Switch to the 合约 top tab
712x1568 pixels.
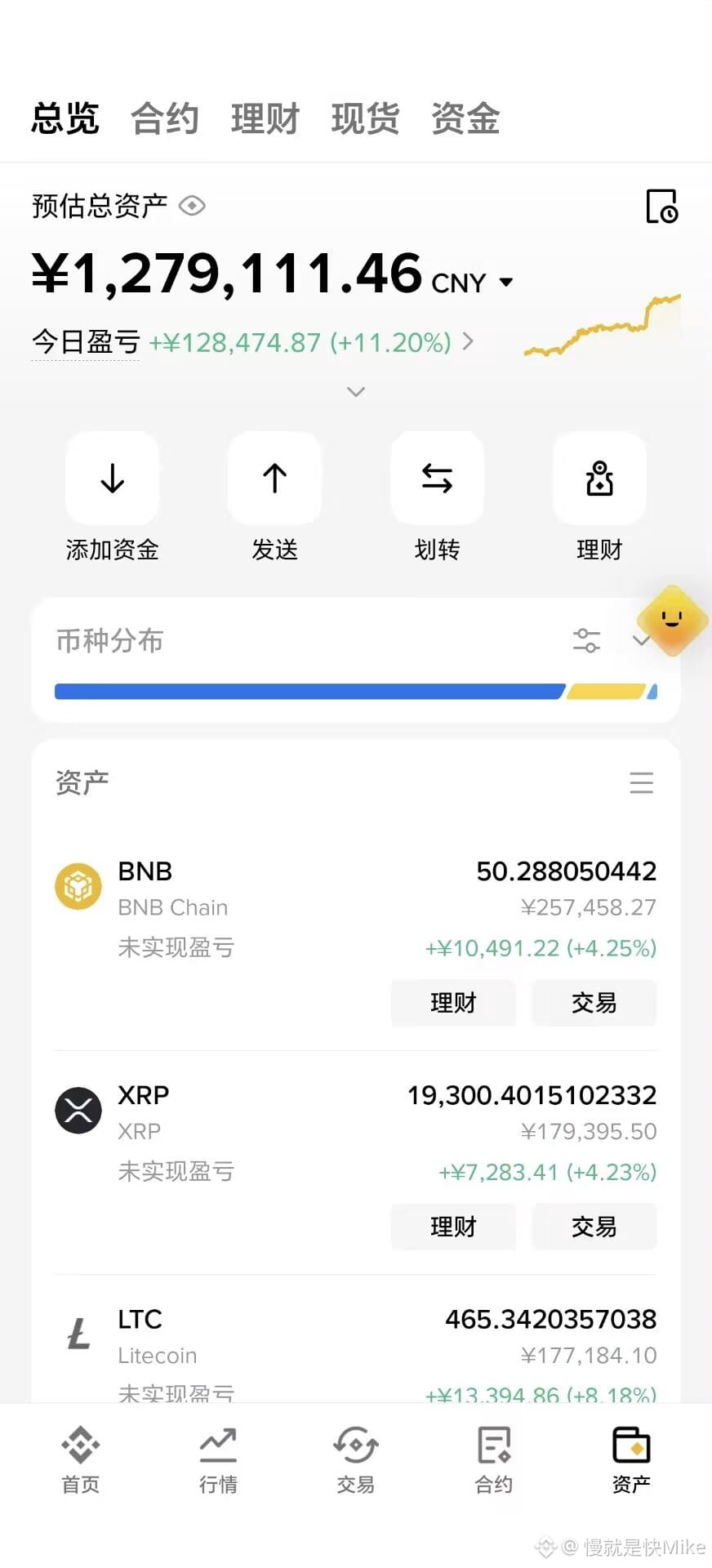[165, 118]
